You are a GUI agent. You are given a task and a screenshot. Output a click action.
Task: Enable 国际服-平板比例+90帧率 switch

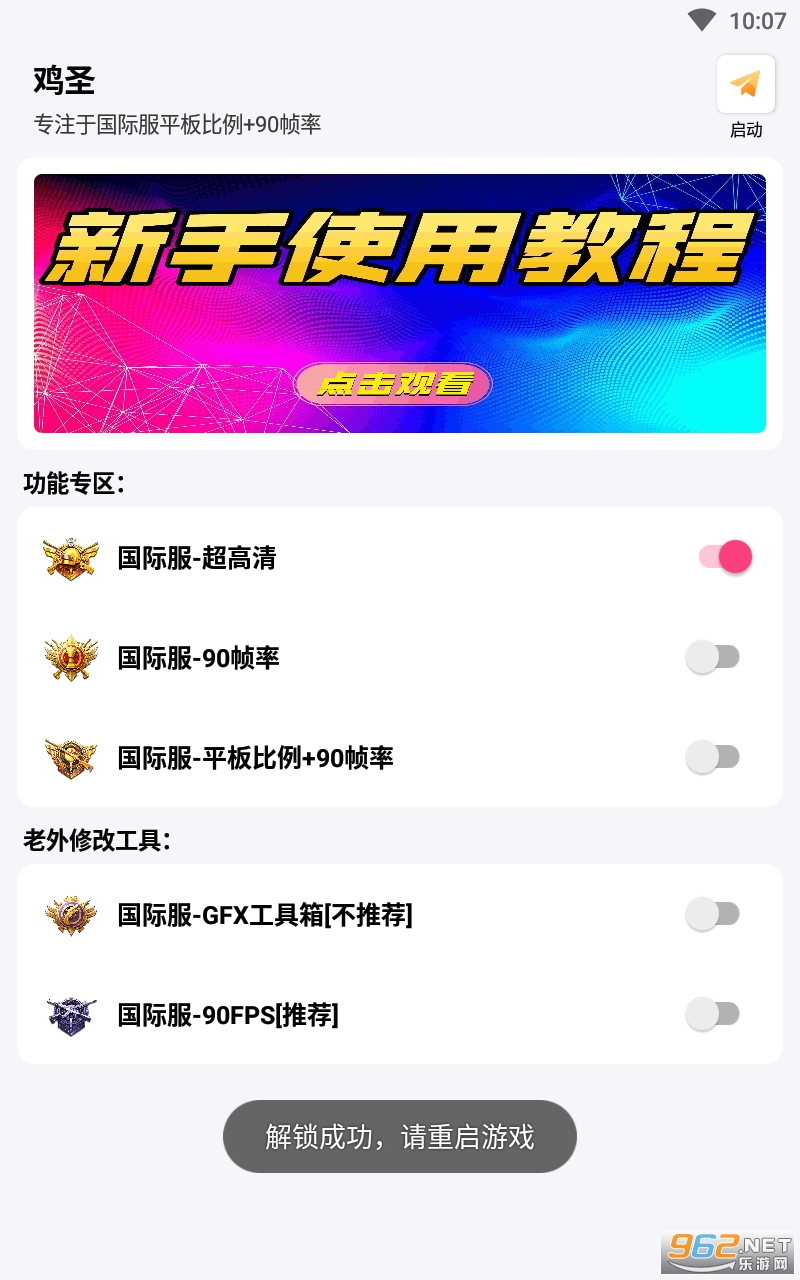coord(713,757)
